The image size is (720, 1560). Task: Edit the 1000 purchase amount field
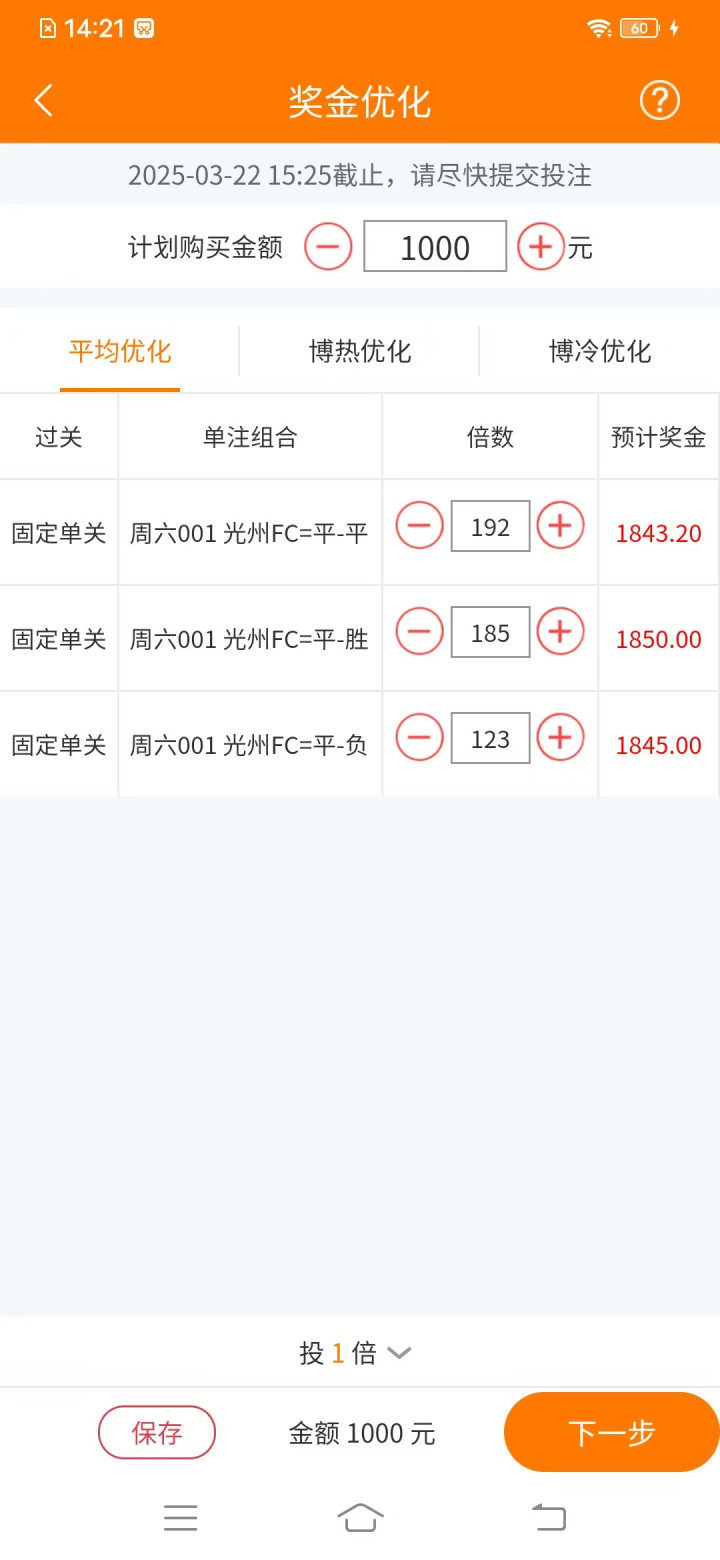pyautogui.click(x=435, y=247)
